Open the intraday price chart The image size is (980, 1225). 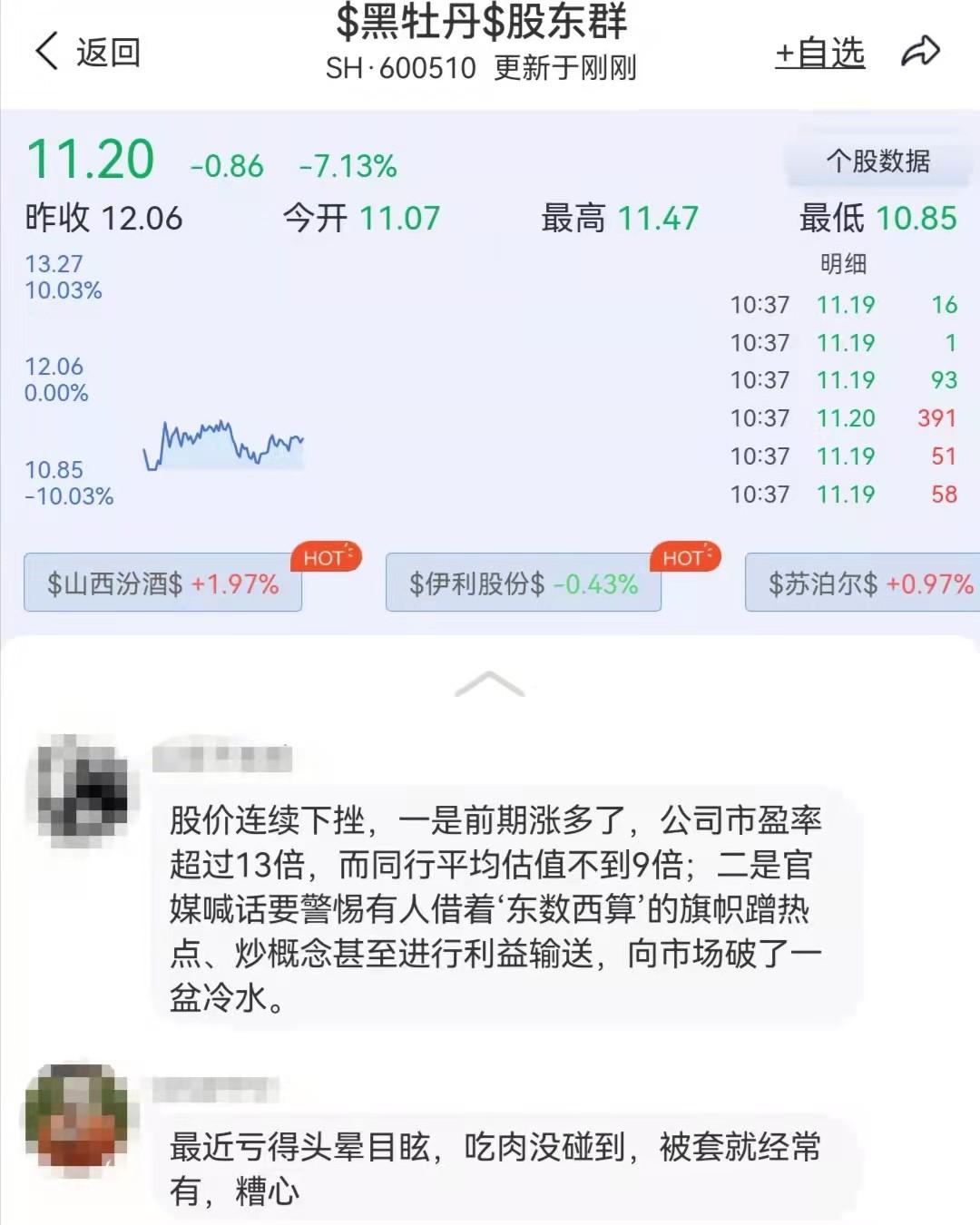(223, 445)
